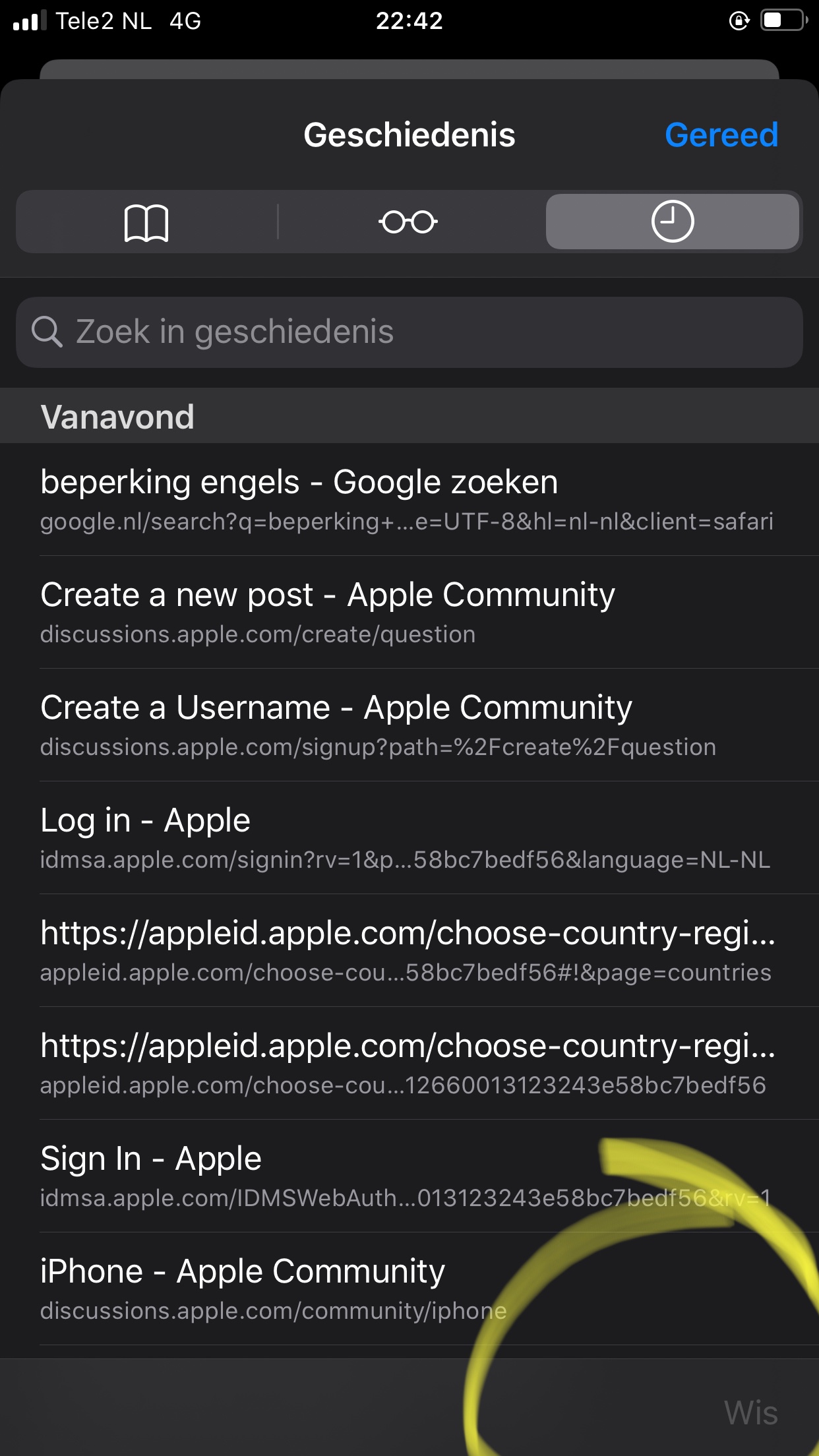The image size is (819, 1456).
Task: Tap Gereed to close history
Action: click(721, 135)
